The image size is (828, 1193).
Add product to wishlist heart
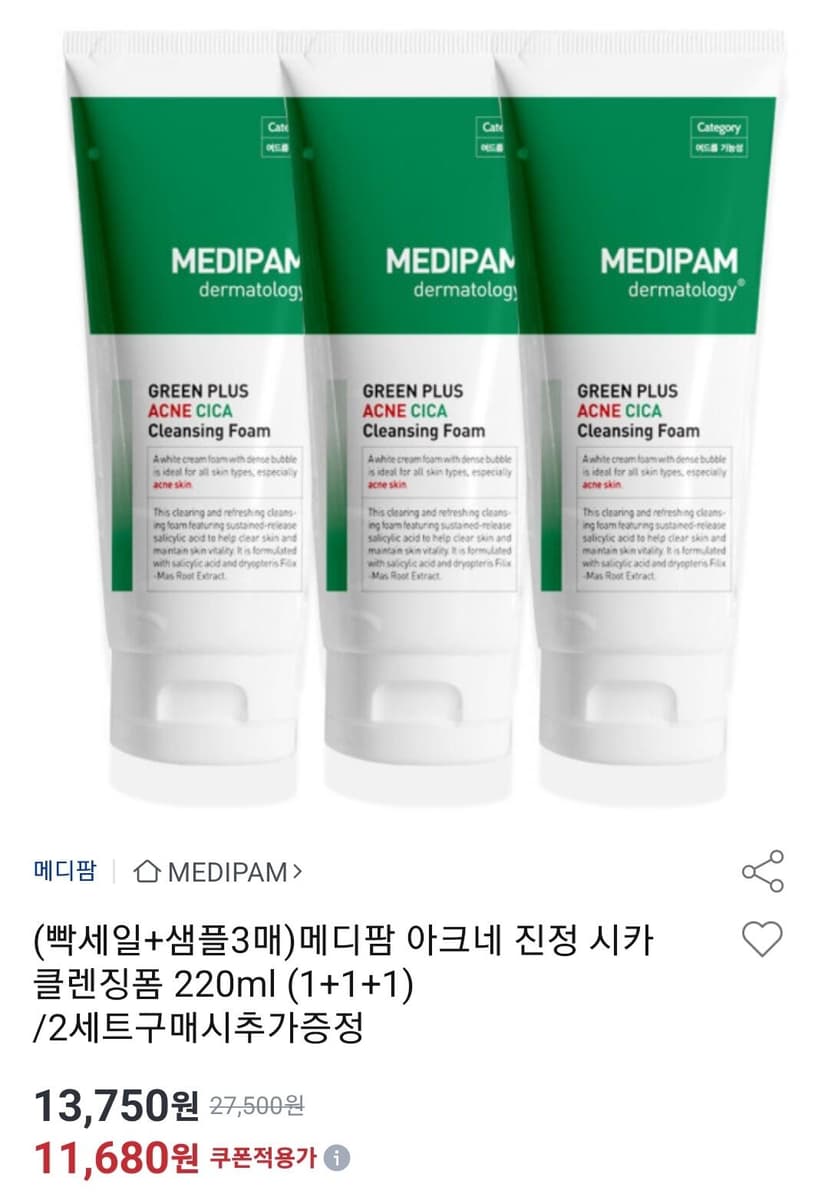tap(763, 939)
